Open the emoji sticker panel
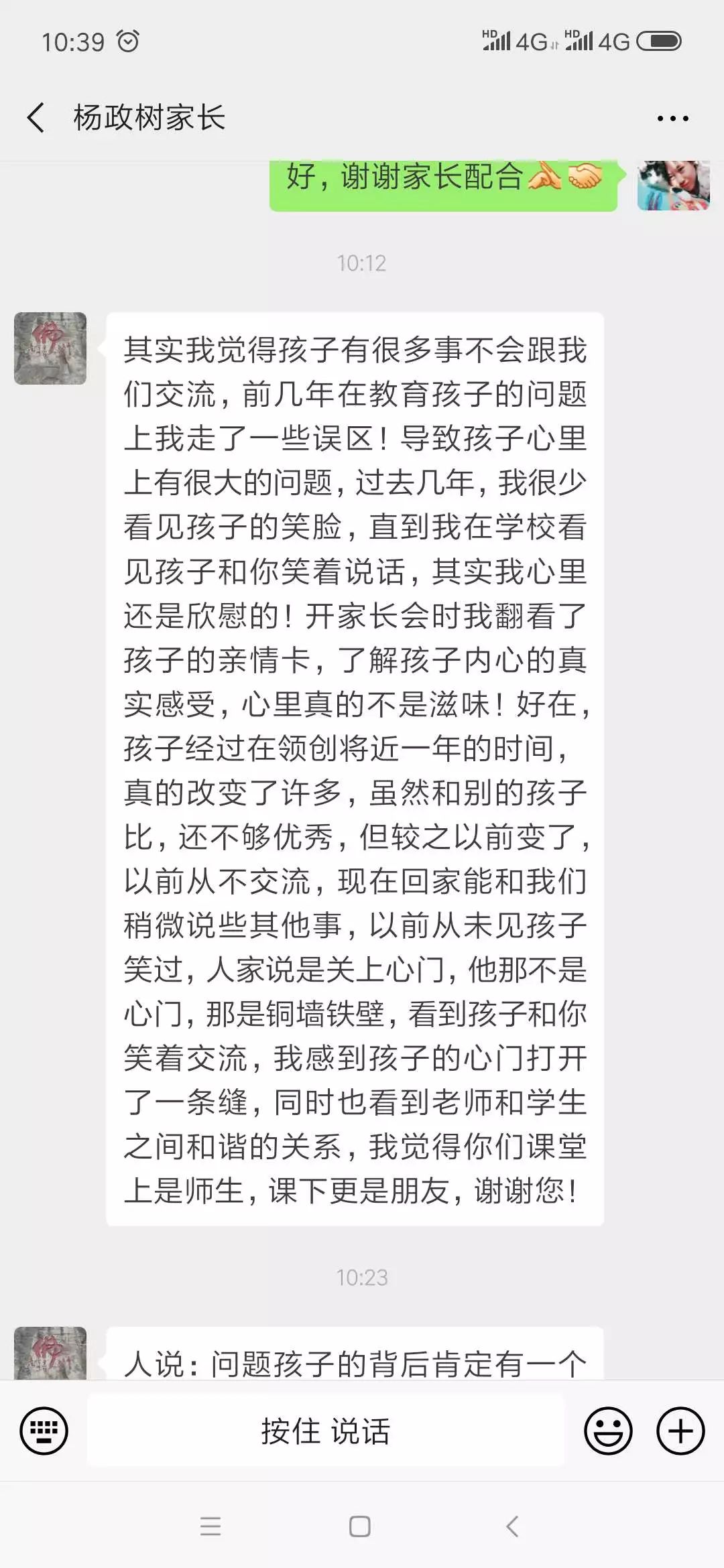This screenshot has width=724, height=1568. tap(608, 1431)
